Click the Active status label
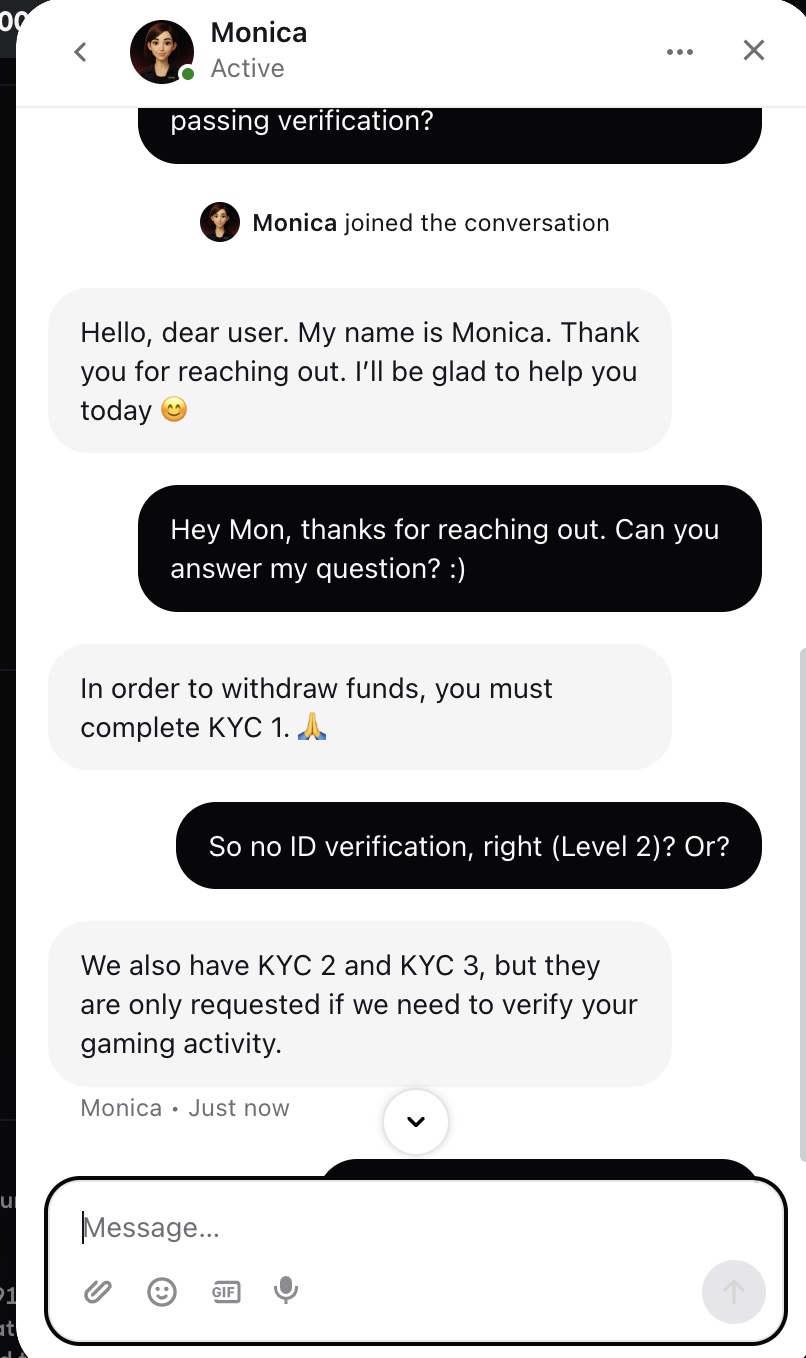The image size is (806, 1358). (247, 68)
